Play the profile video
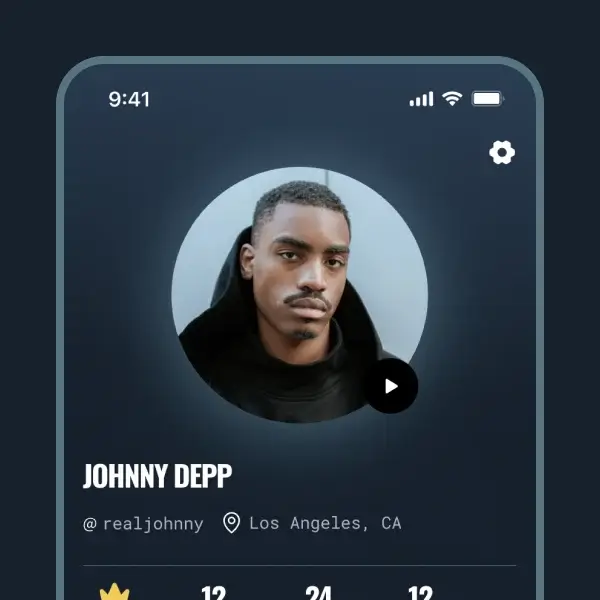 (391, 386)
